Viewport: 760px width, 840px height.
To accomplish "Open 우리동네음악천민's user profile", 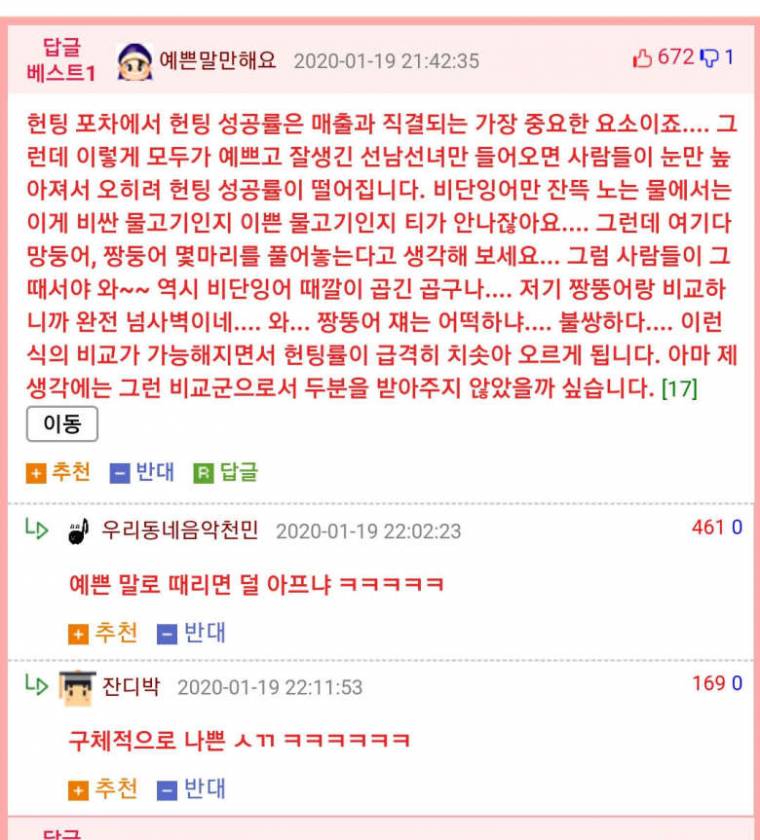I will point(180,530).
